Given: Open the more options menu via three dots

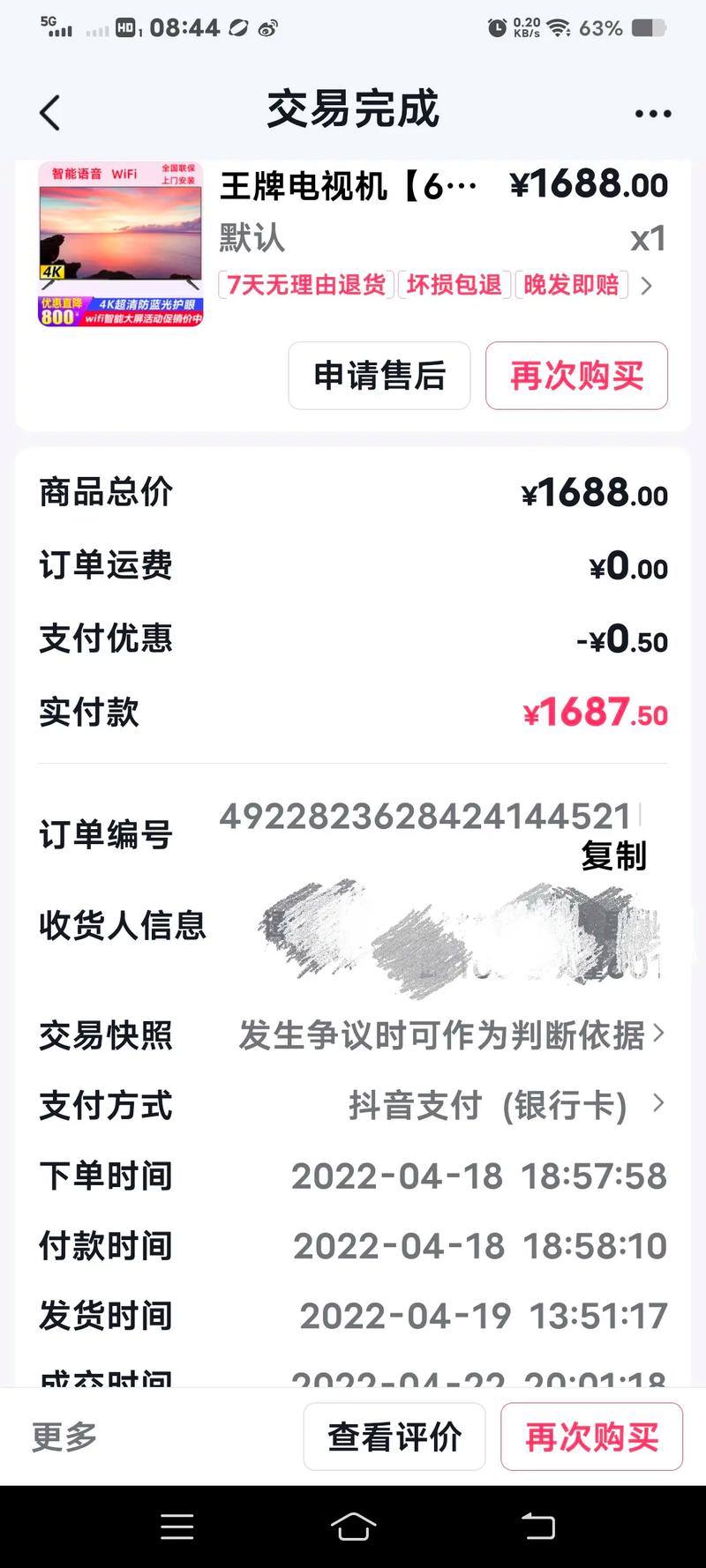Looking at the screenshot, I should [x=653, y=112].
